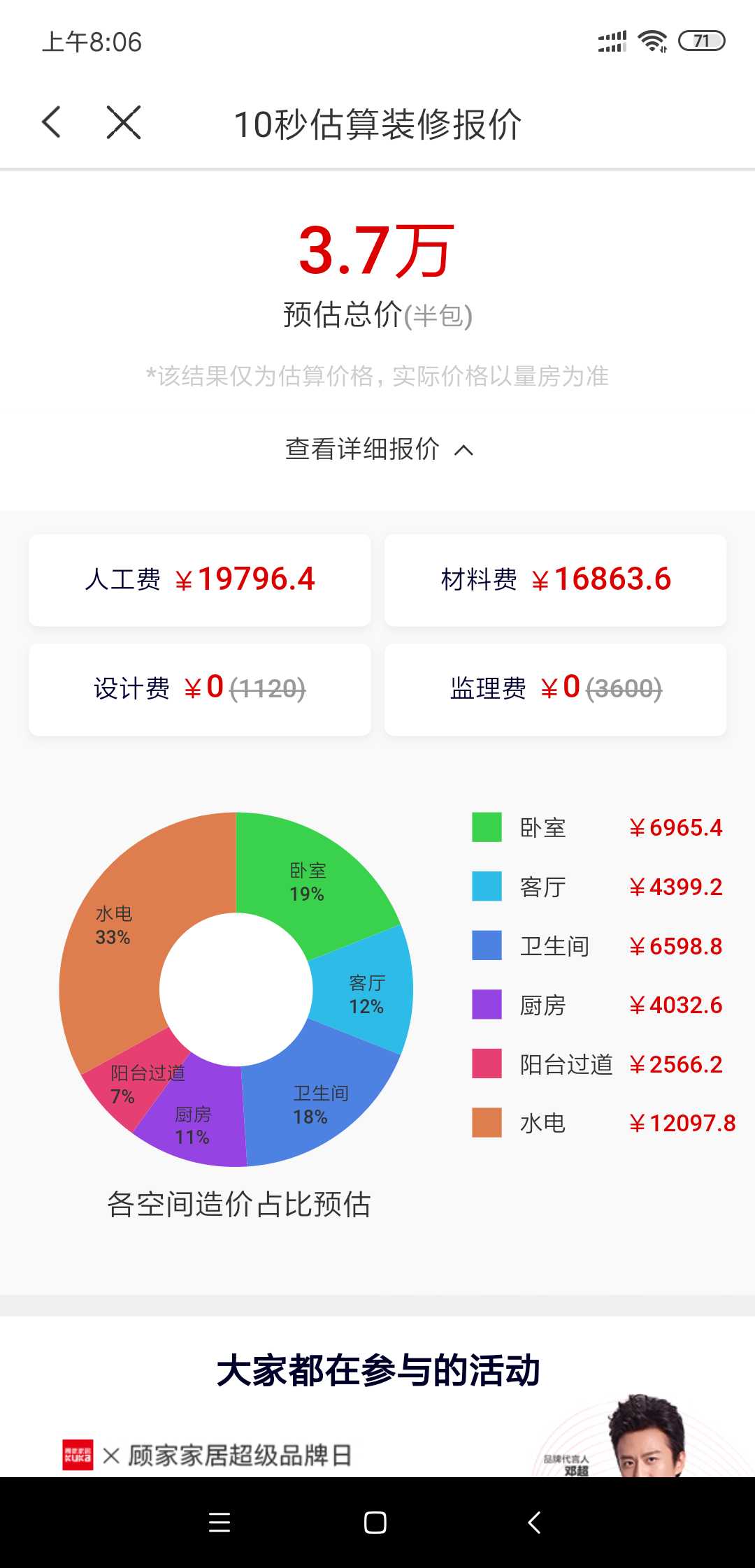The height and width of the screenshot is (1568, 755).
Task: Tap the system home button
Action: (375, 1523)
